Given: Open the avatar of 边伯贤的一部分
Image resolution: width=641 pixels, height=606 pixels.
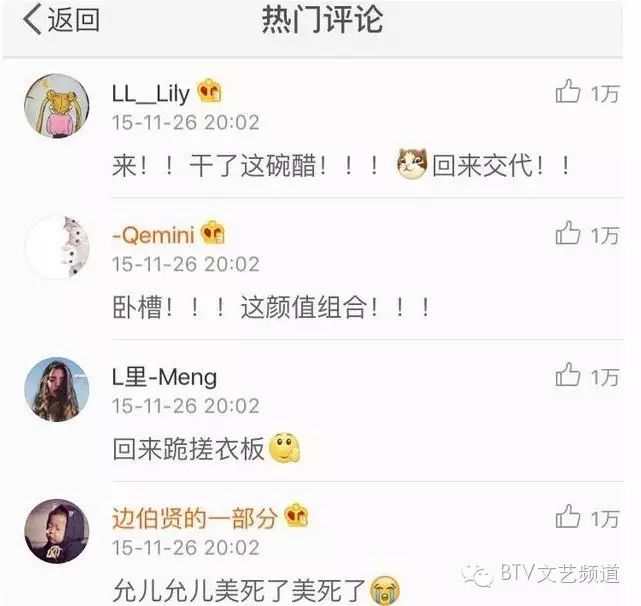Looking at the screenshot, I should pyautogui.click(x=57, y=530).
